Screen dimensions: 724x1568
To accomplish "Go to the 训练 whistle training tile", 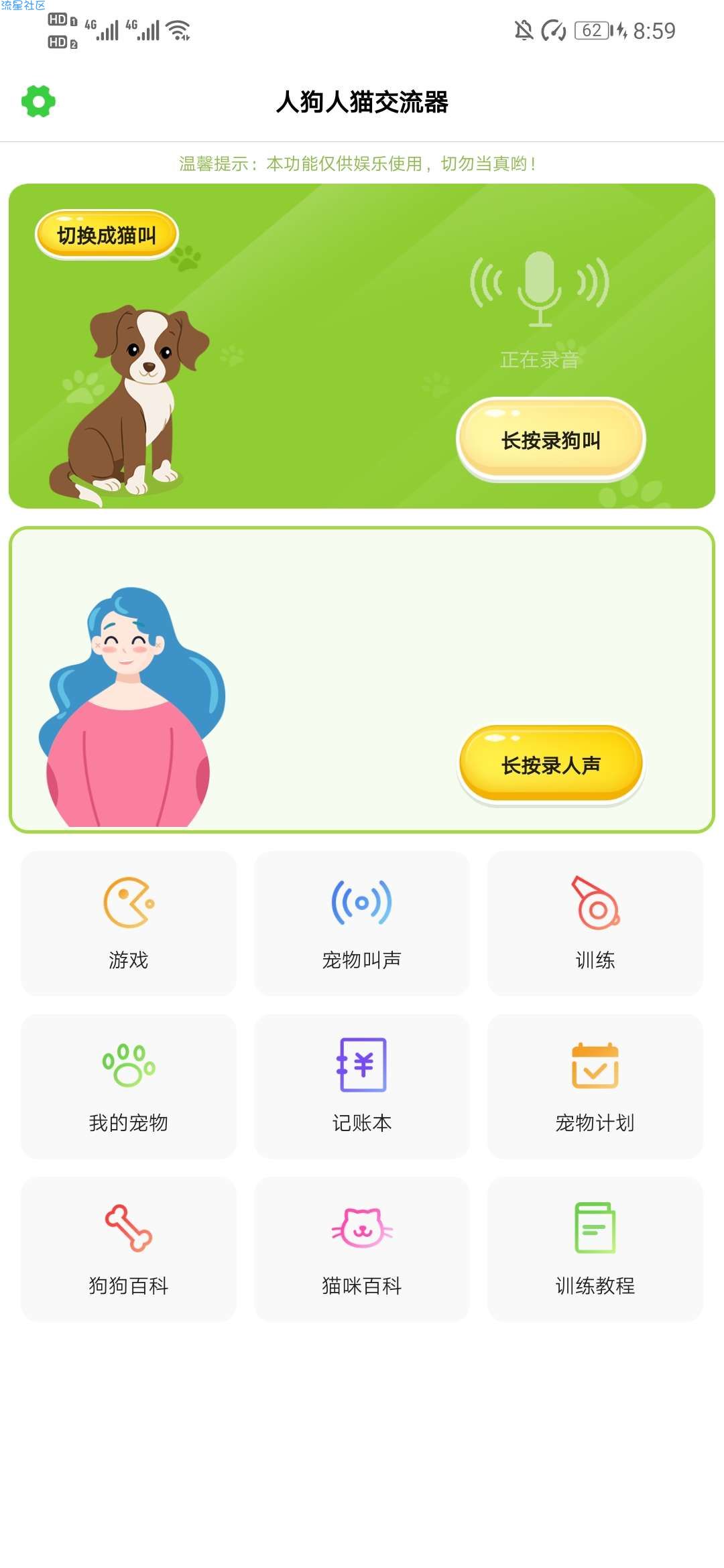I will (595, 923).
